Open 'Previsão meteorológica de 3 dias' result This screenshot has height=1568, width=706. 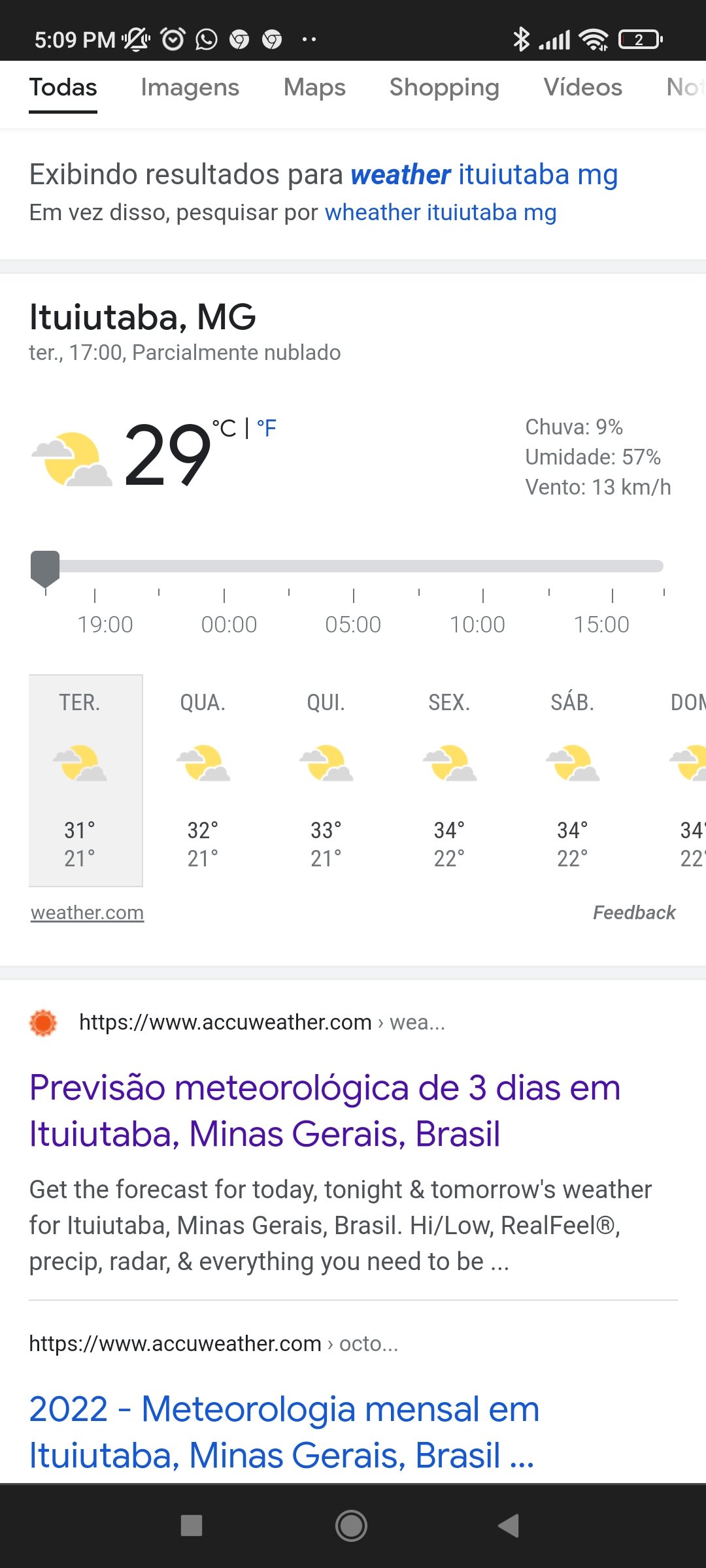coord(325,1111)
